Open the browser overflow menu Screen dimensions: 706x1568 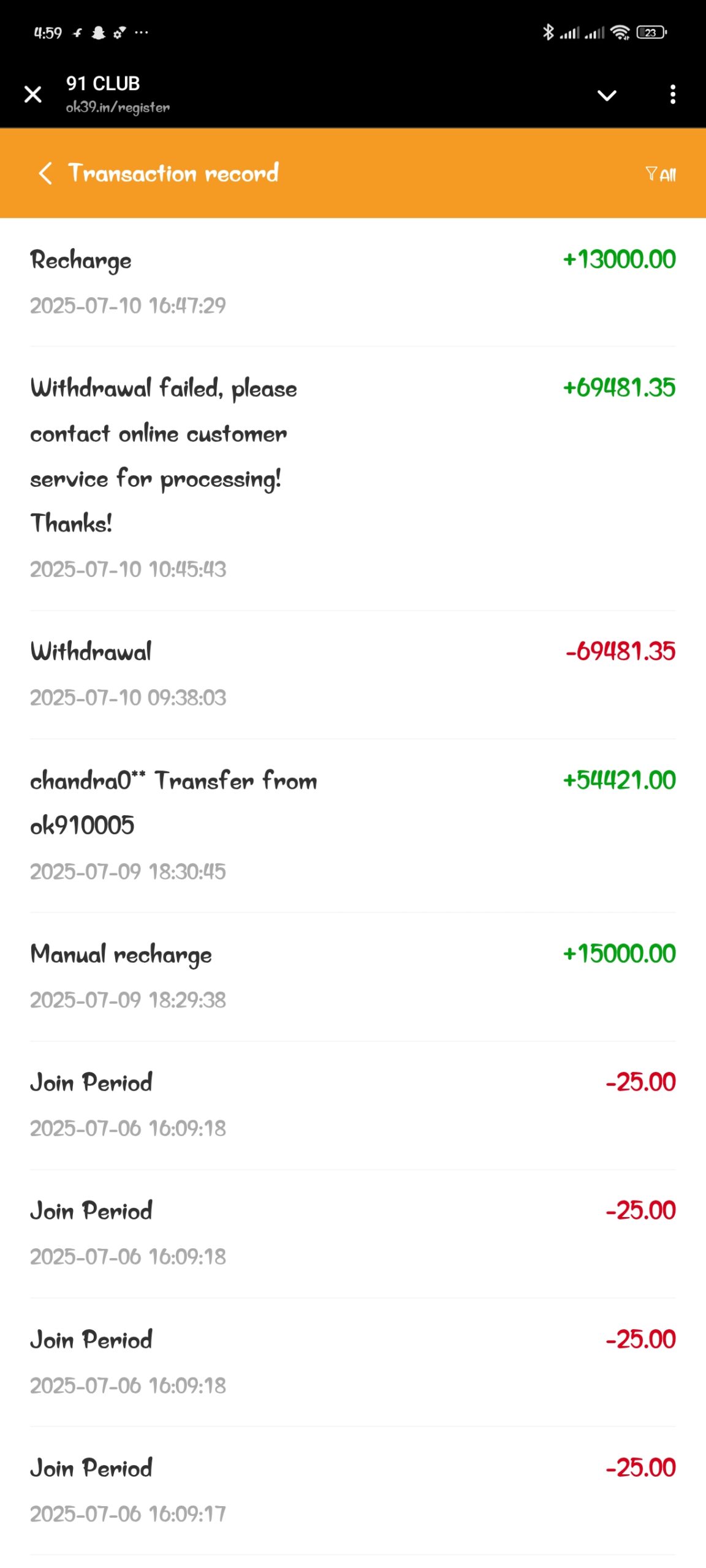click(672, 94)
